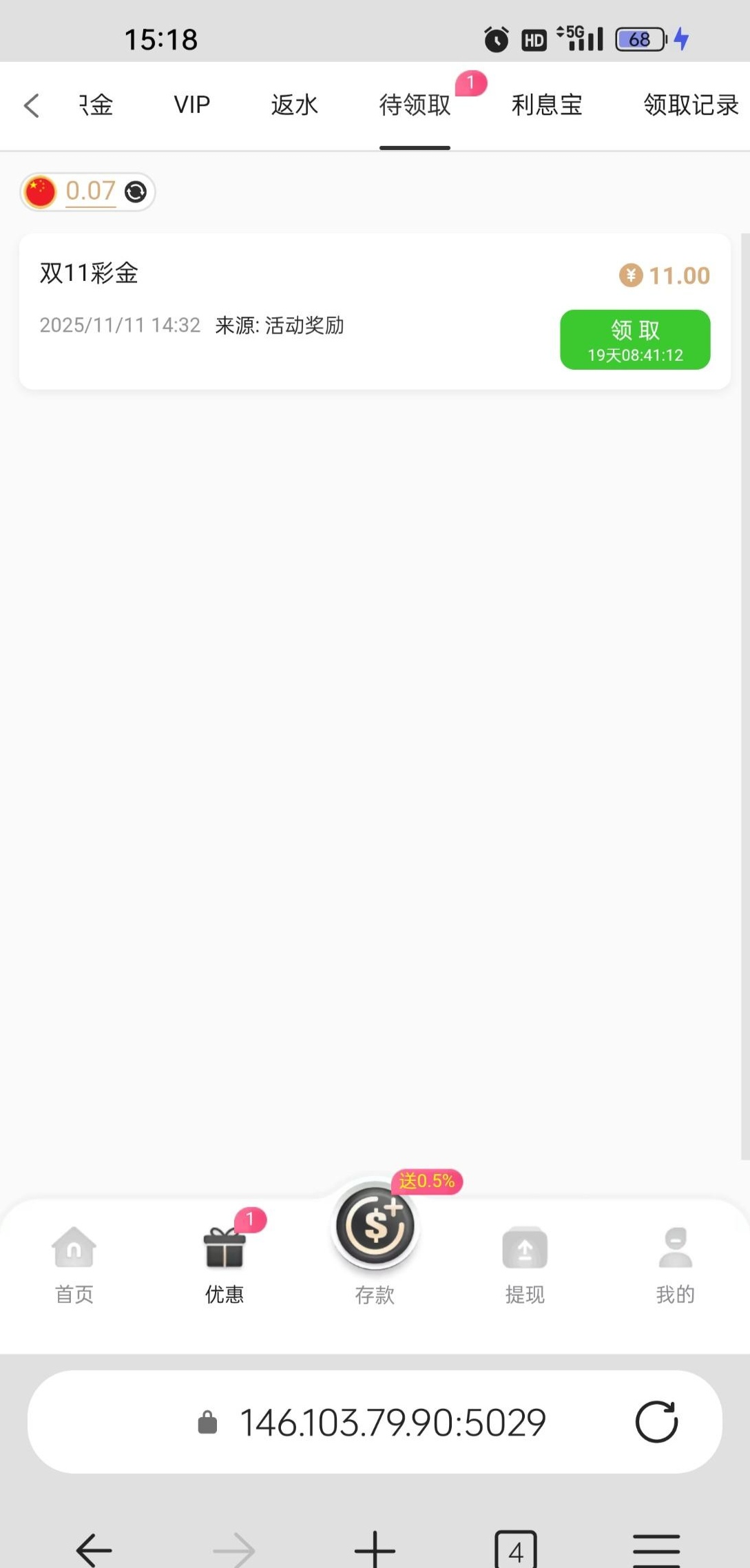Open the 利息宝 tab
The width and height of the screenshot is (750, 1568).
click(x=547, y=105)
